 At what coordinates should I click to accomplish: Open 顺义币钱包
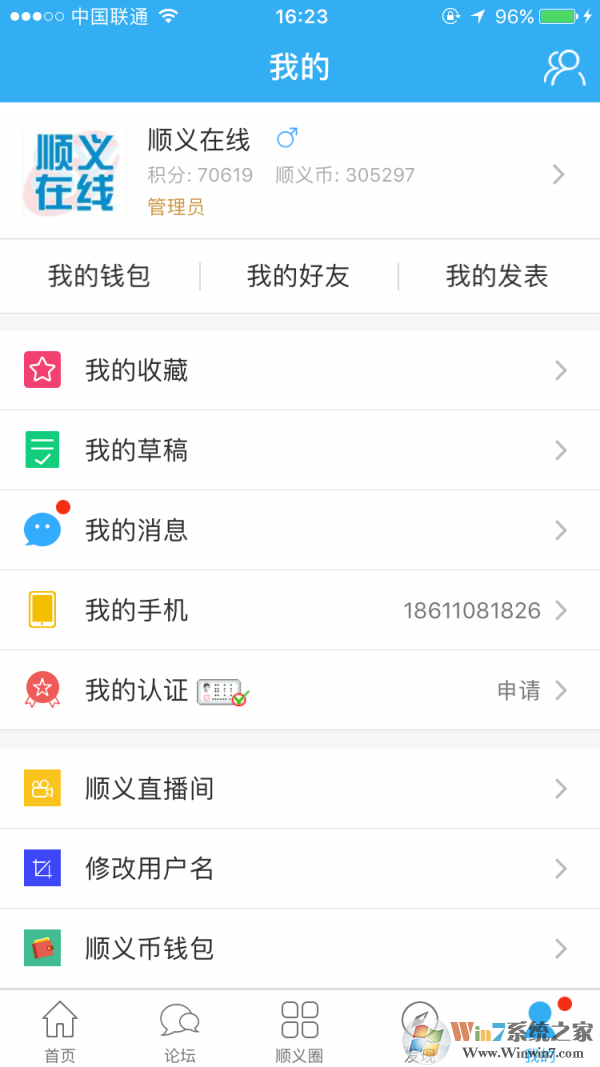coord(300,948)
